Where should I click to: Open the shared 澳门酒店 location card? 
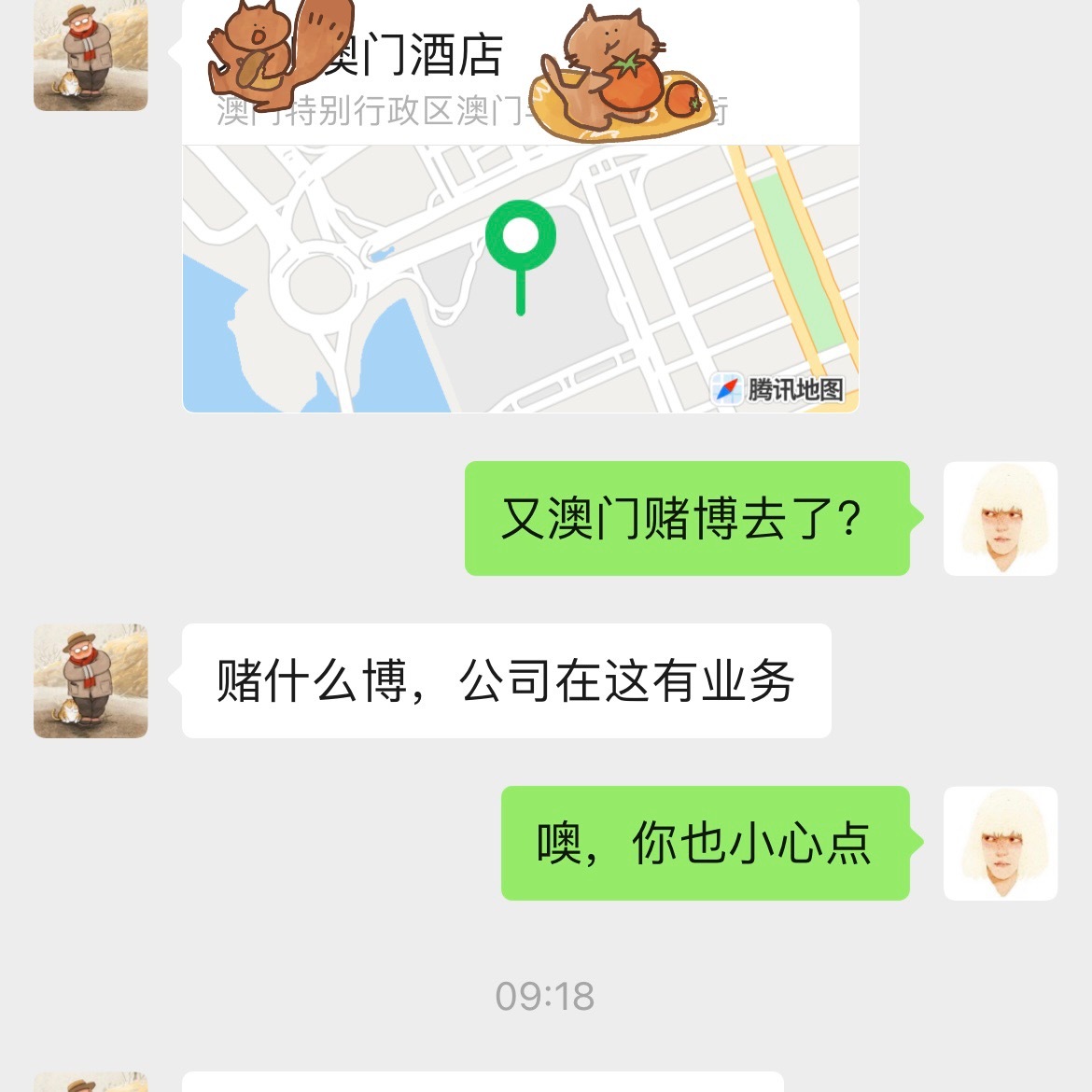coord(520,271)
